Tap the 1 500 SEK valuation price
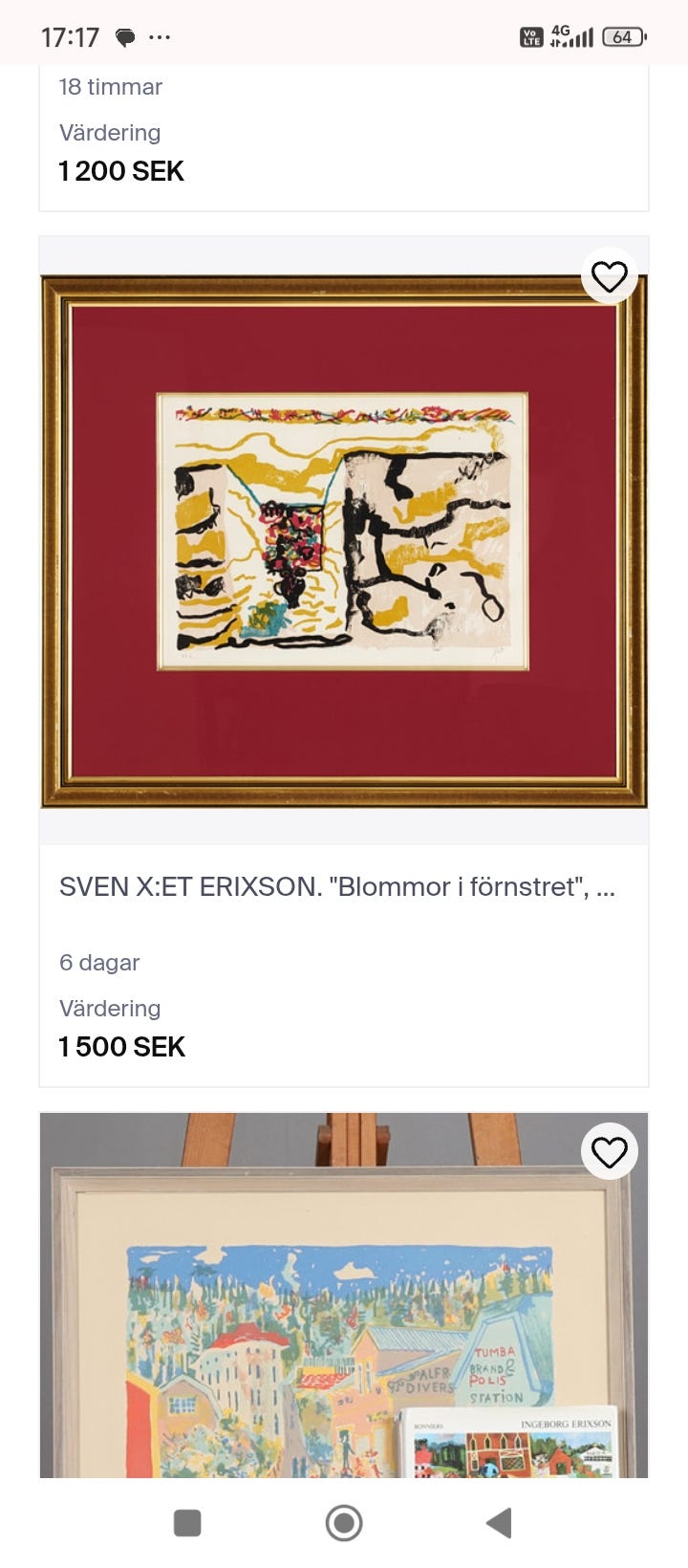Viewport: 688px width, 1568px height. coord(121,1046)
